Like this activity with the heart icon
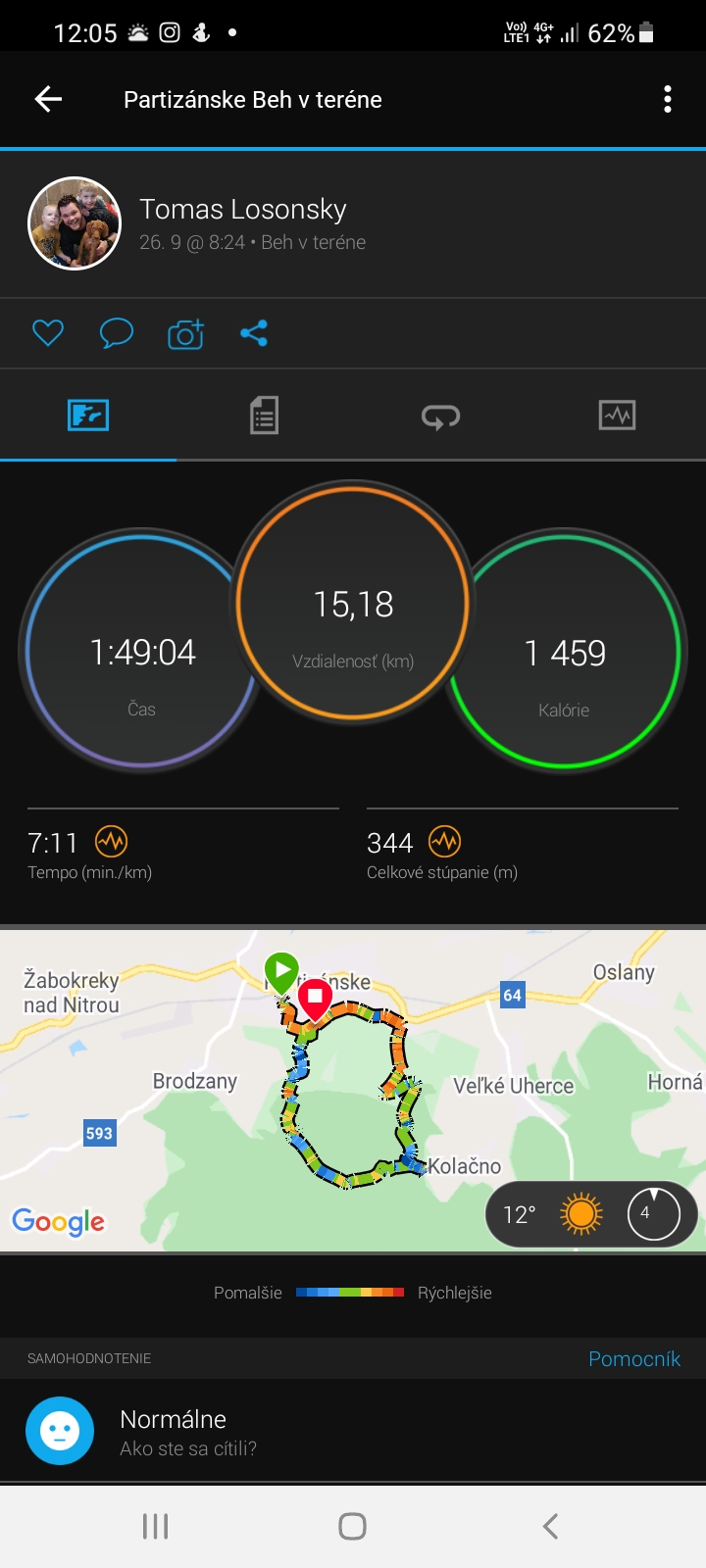This screenshot has width=706, height=1568. [48, 333]
